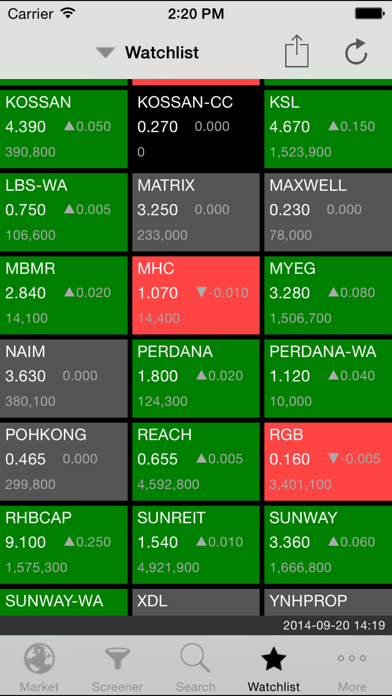Share the watchlist

click(297, 51)
